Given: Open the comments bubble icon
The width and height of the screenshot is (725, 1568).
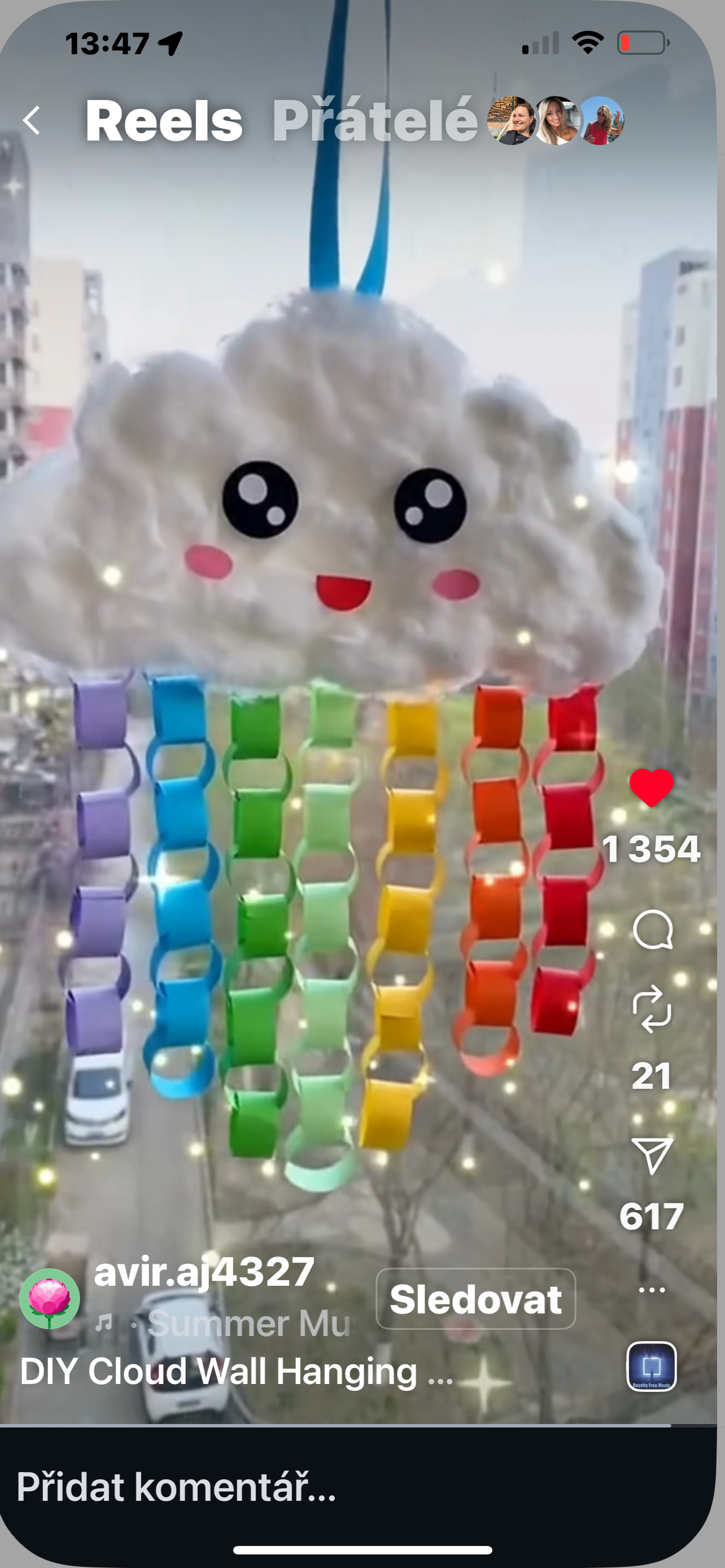Looking at the screenshot, I should (652, 930).
